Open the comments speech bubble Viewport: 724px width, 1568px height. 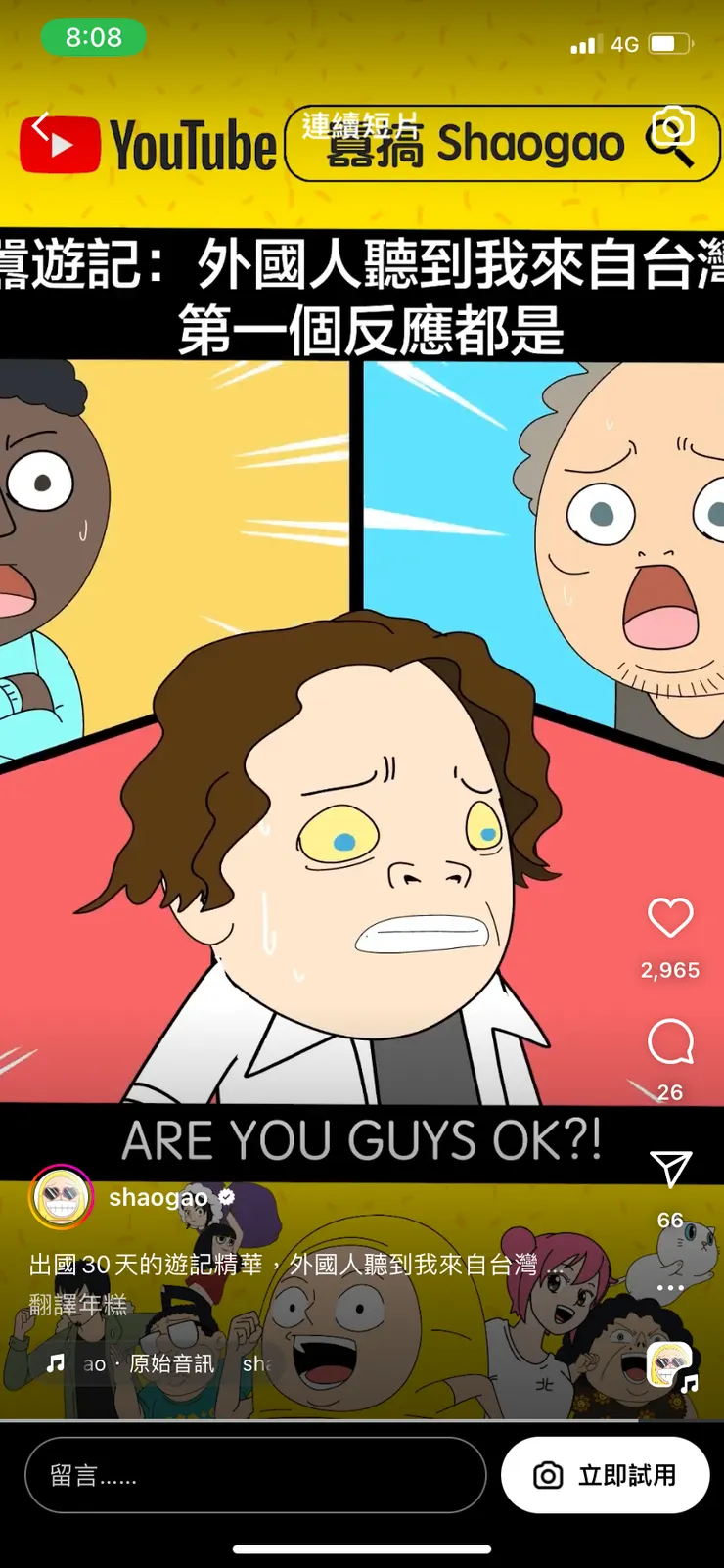click(670, 1041)
